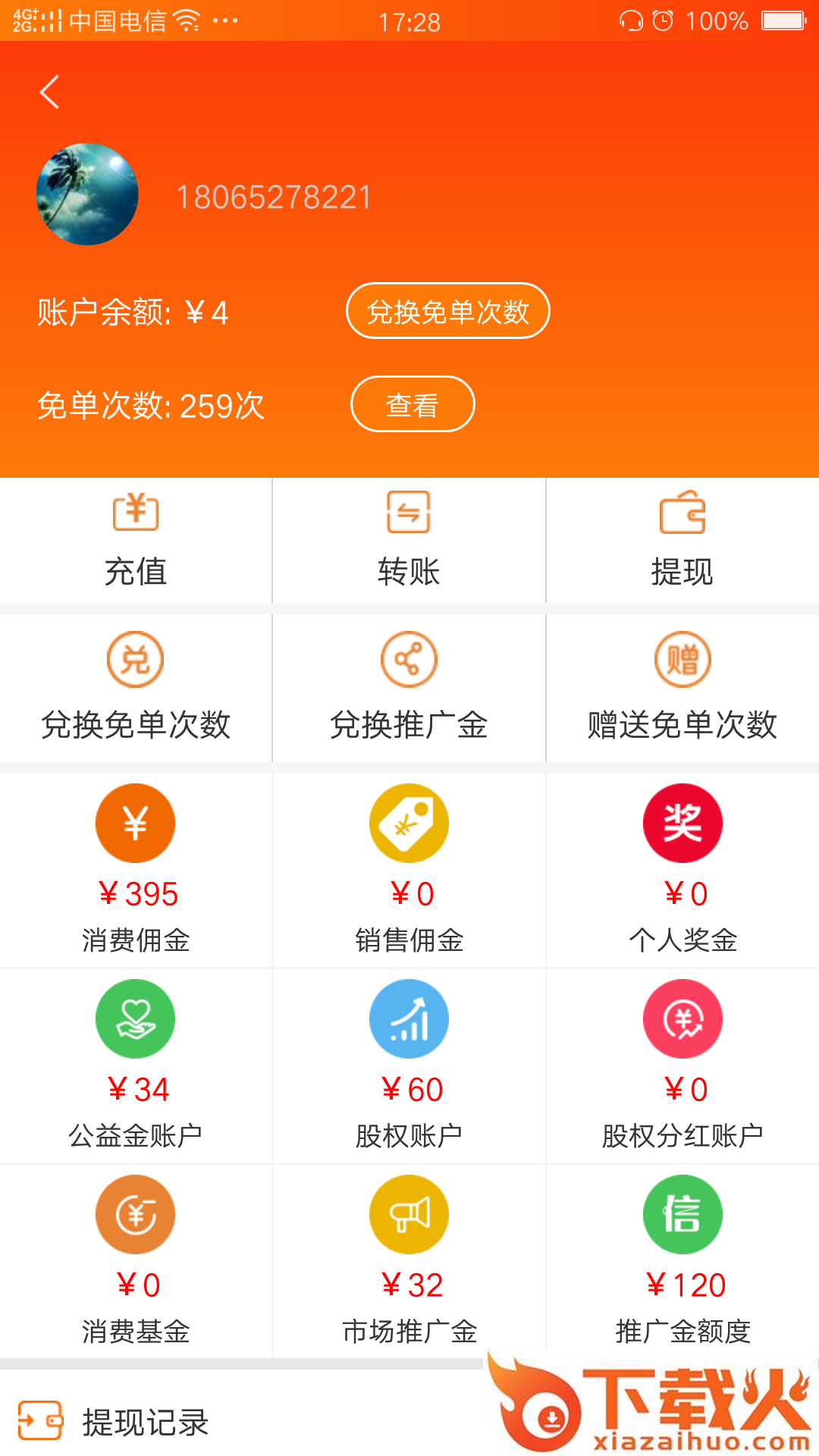Go back using the top-left arrow
This screenshot has width=819, height=1456.
click(x=50, y=92)
